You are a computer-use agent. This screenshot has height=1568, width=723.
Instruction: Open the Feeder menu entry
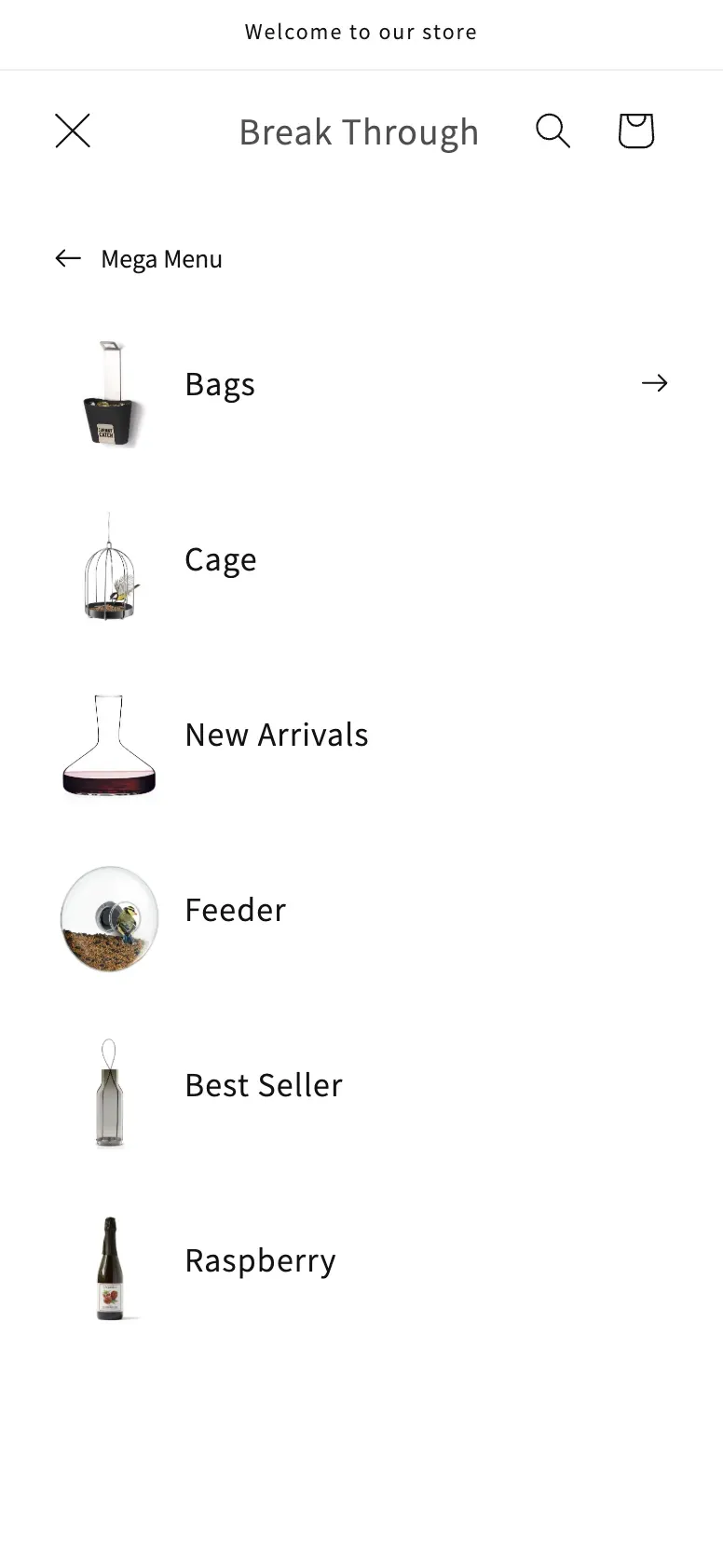235,909
